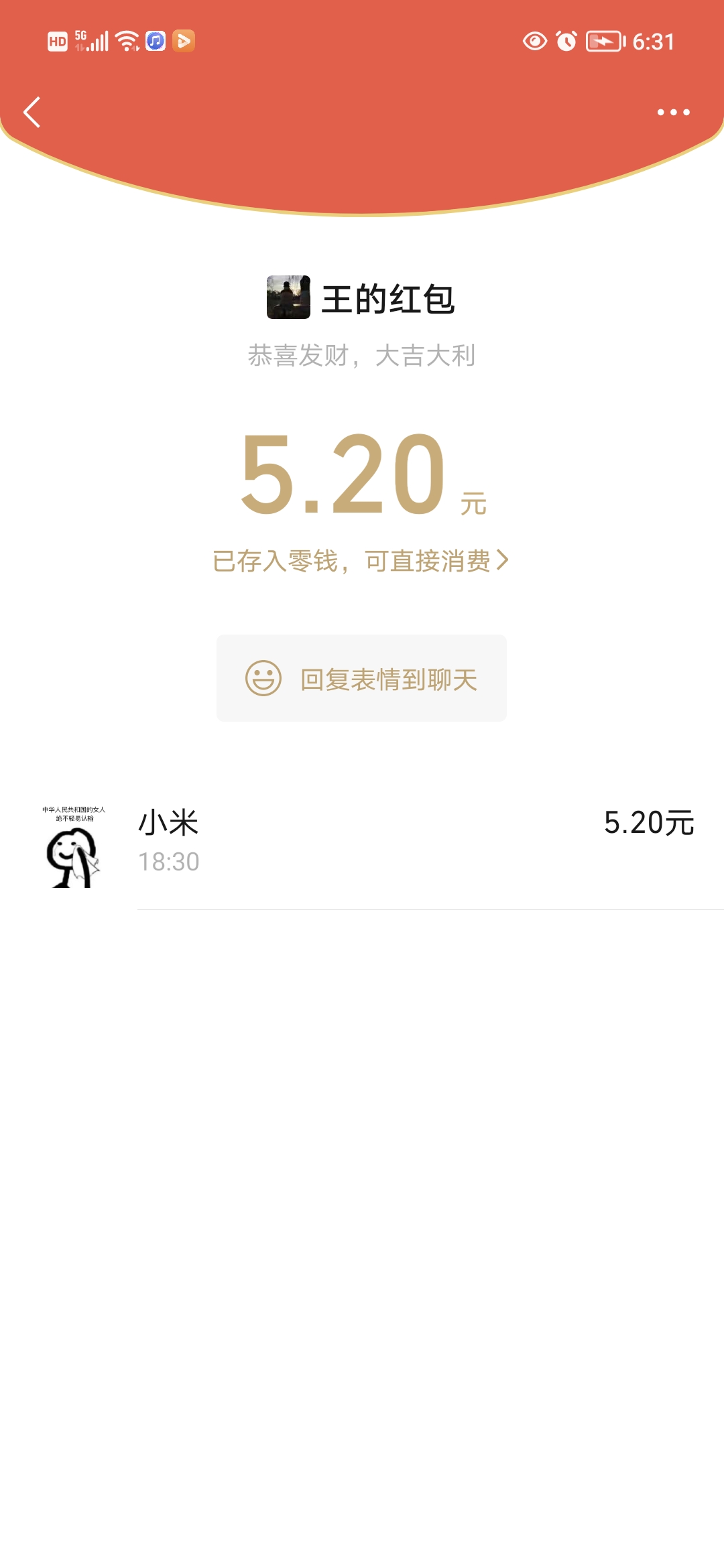Tap the smiley emoji icon on reply button

[263, 678]
